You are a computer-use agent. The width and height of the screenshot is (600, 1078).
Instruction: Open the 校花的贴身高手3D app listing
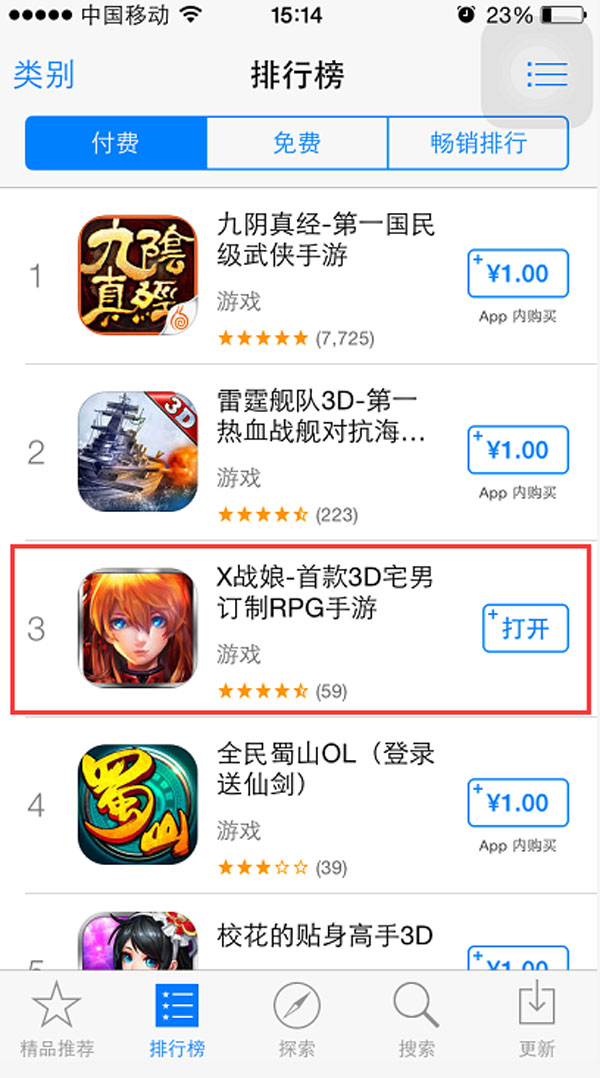[x=325, y=936]
